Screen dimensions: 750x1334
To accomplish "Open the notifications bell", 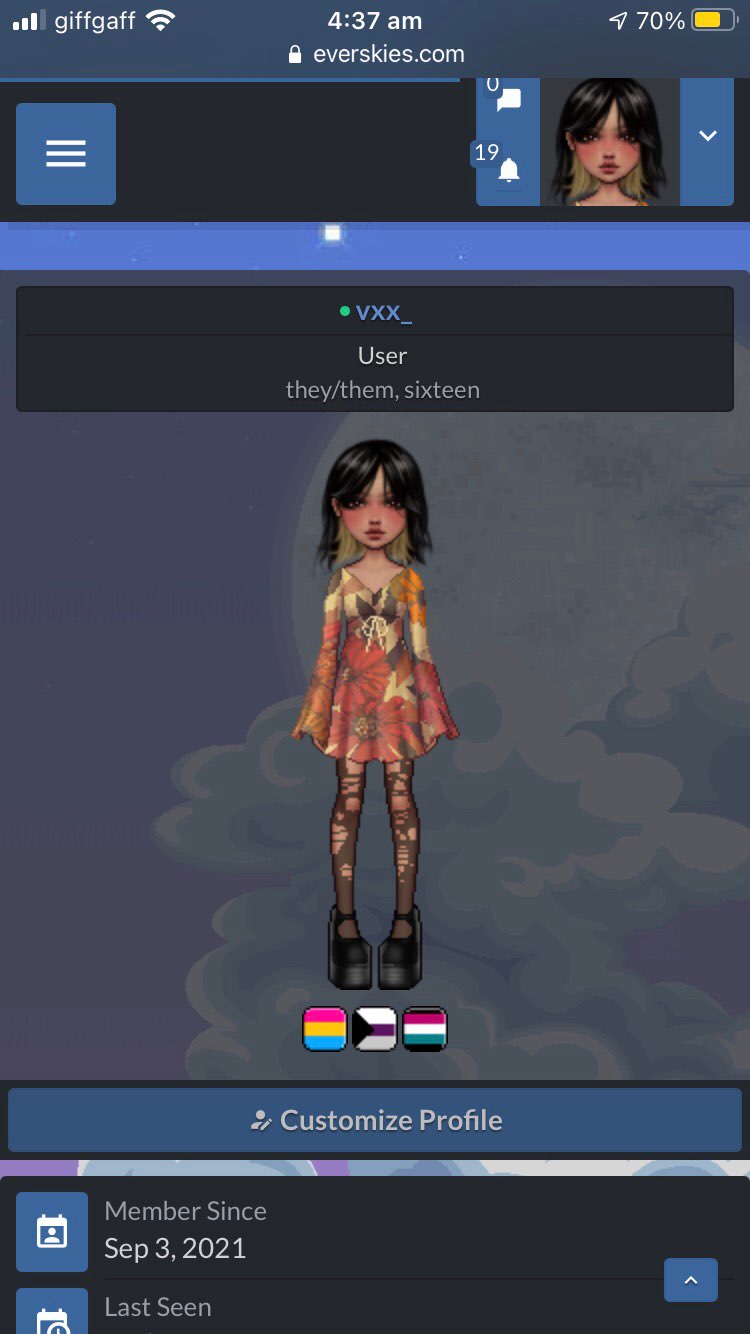I will [x=508, y=170].
